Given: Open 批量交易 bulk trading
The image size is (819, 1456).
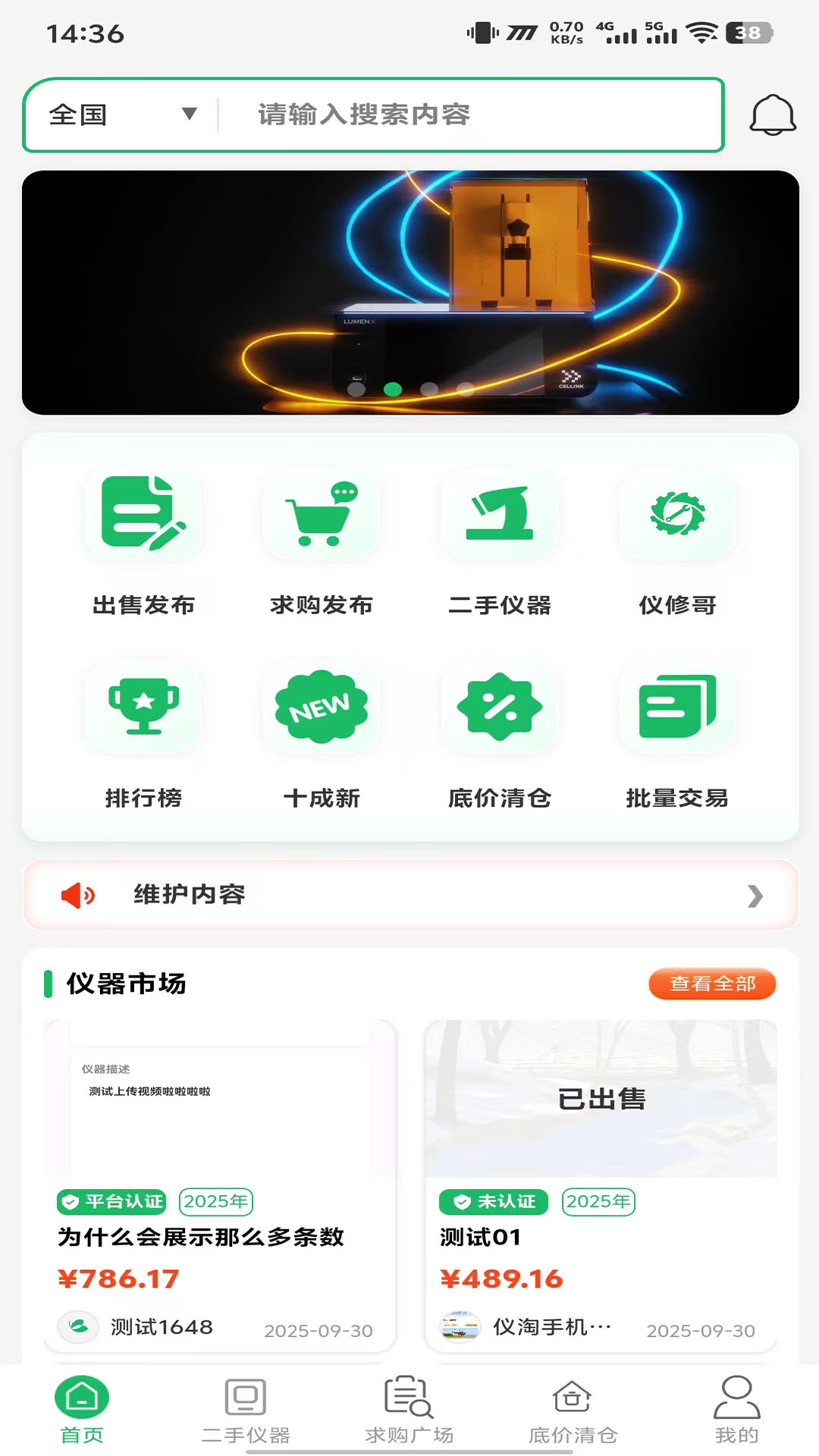Looking at the screenshot, I should 677,736.
